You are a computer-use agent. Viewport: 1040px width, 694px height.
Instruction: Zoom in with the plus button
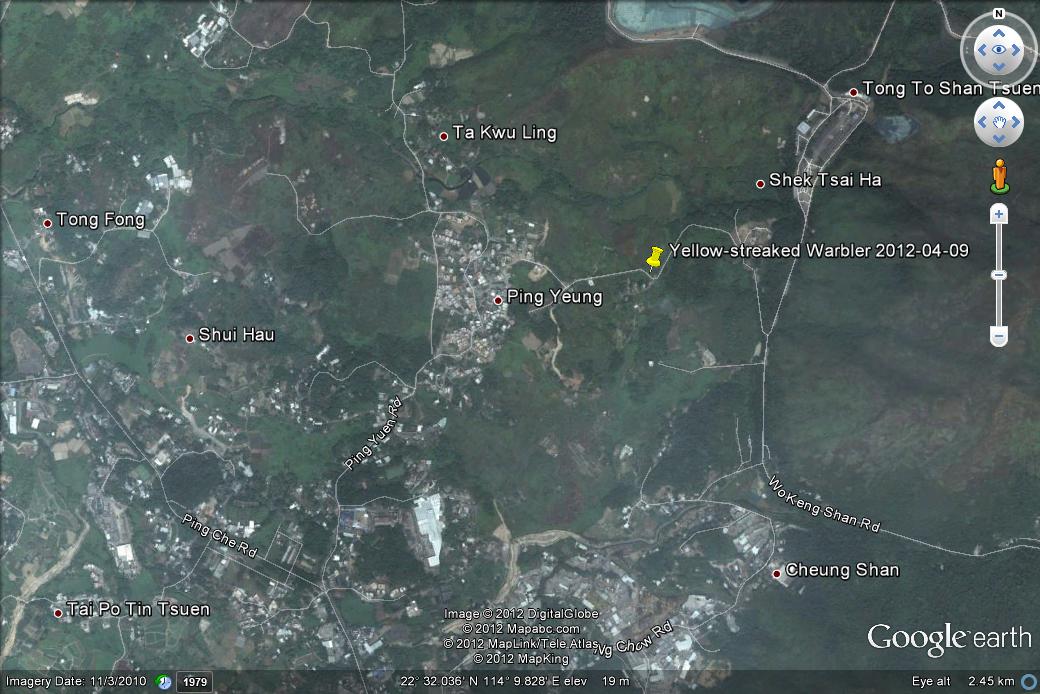(998, 214)
